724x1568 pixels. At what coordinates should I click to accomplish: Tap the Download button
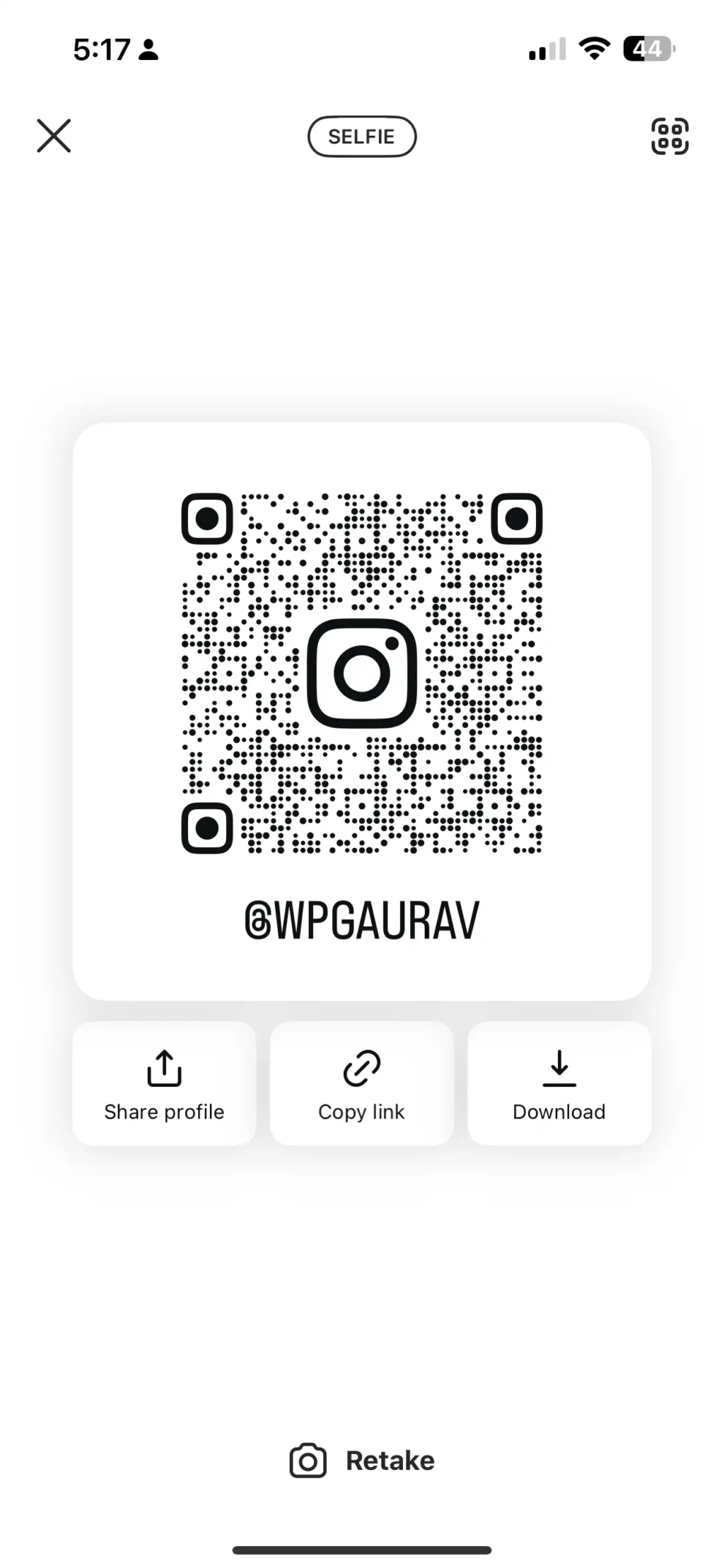click(x=558, y=1085)
